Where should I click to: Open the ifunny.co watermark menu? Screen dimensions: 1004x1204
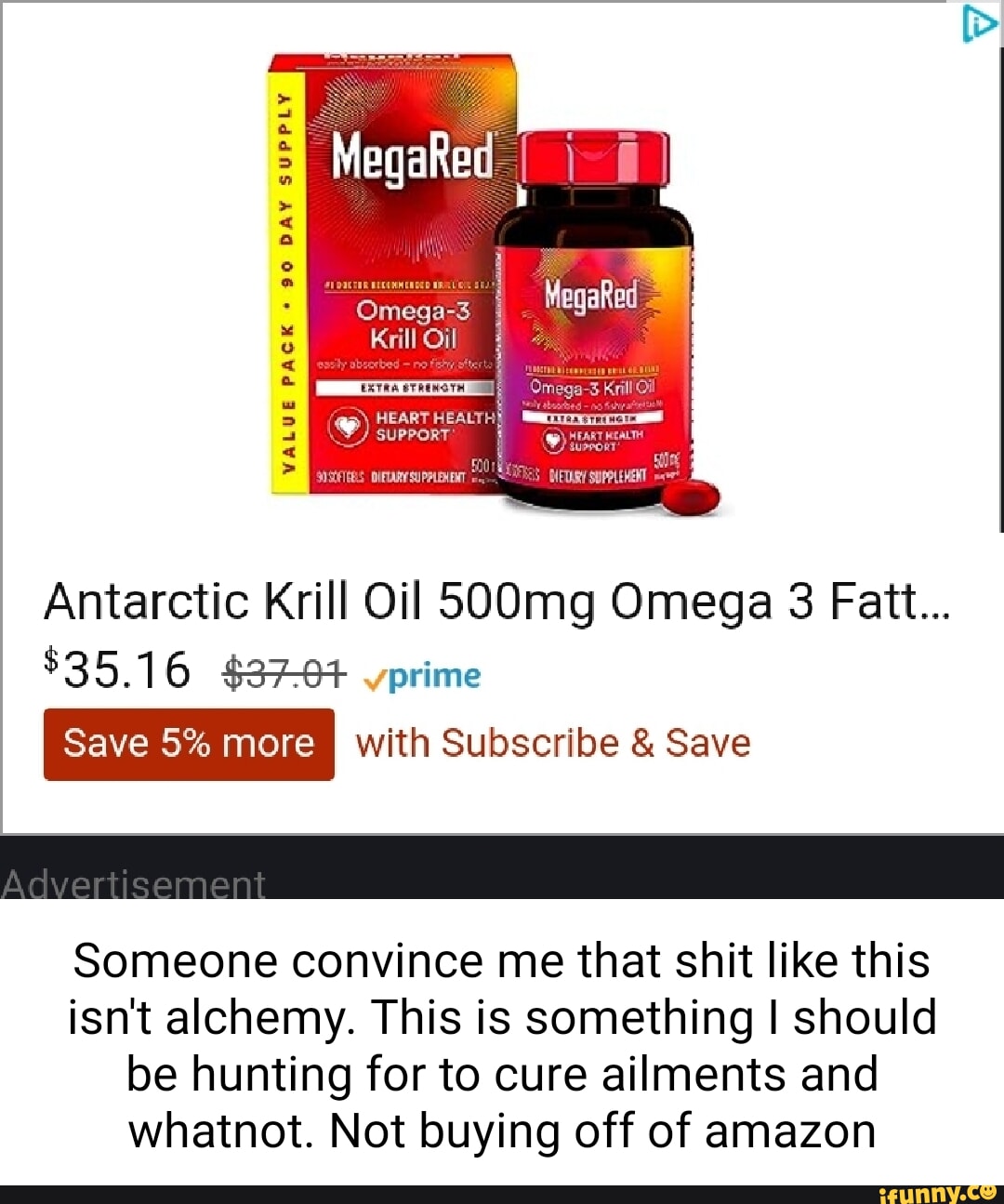tap(939, 1193)
